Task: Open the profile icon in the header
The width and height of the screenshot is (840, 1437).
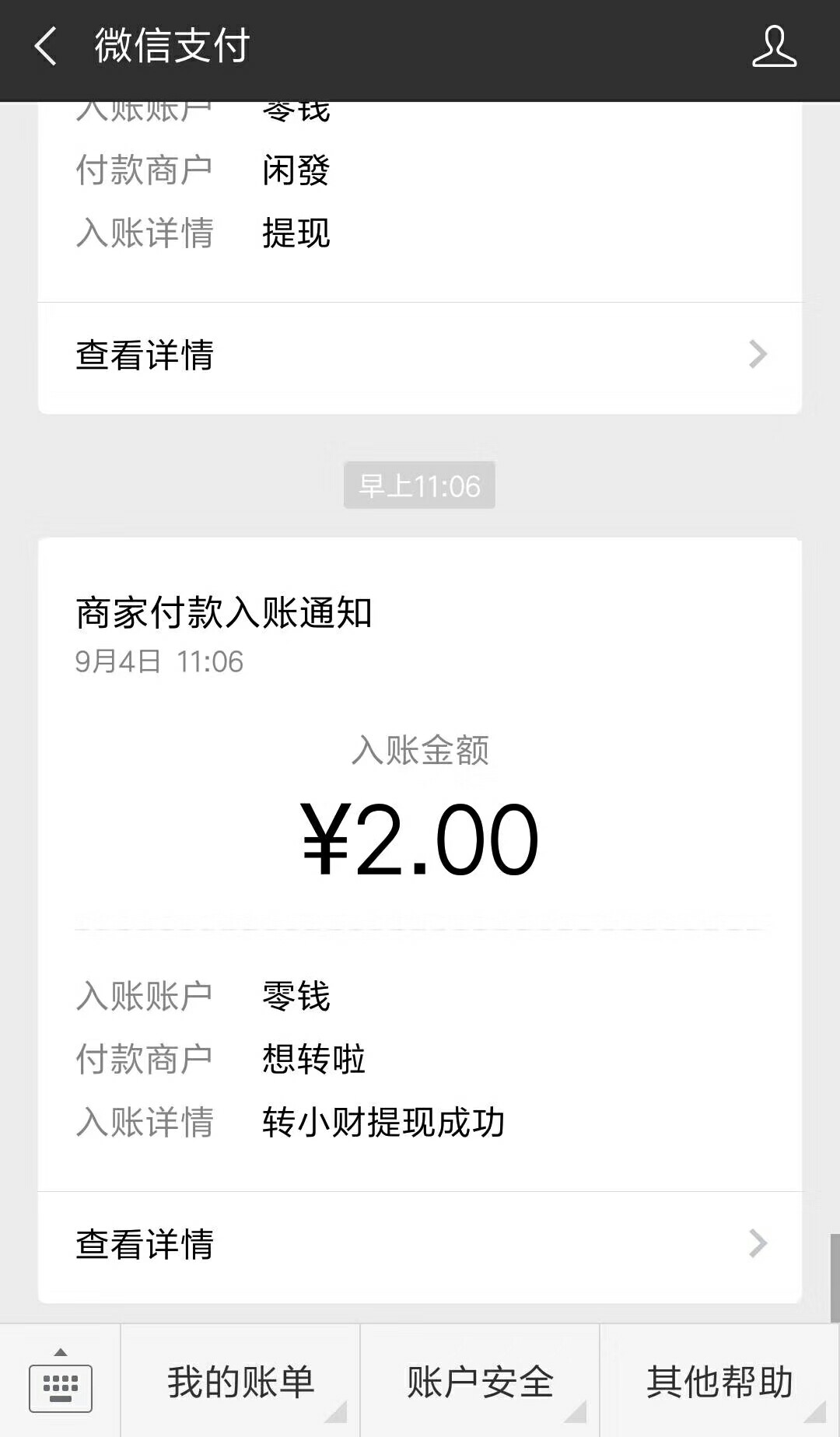Action: tap(774, 46)
